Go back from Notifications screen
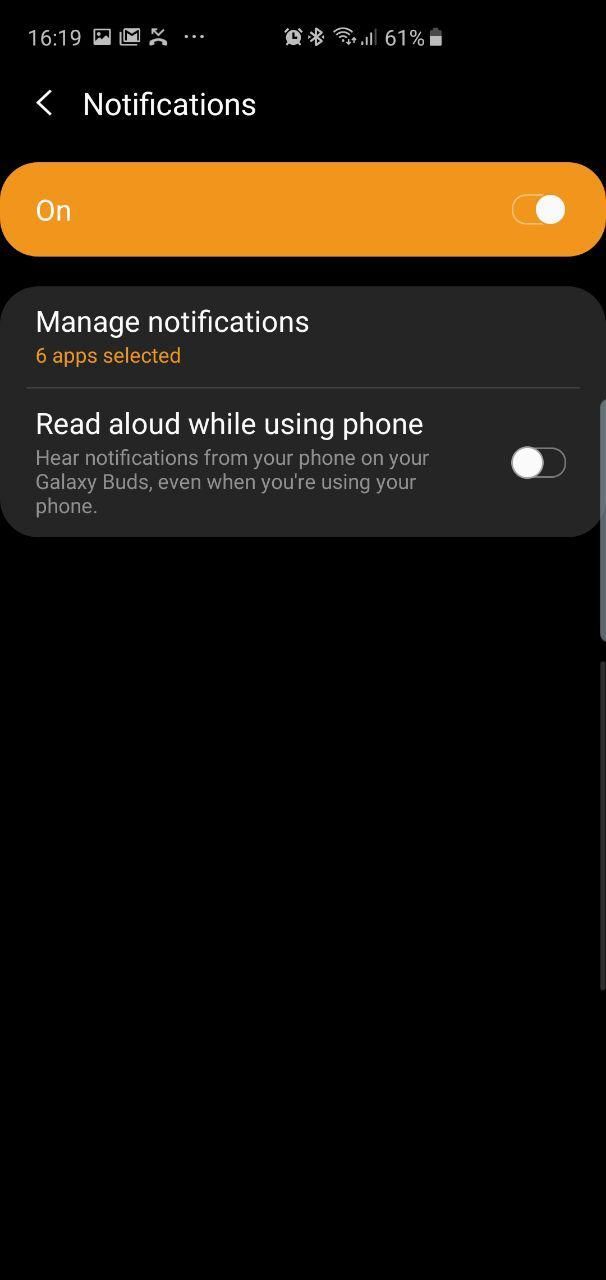Viewport: 606px width, 1280px height. 44,103
